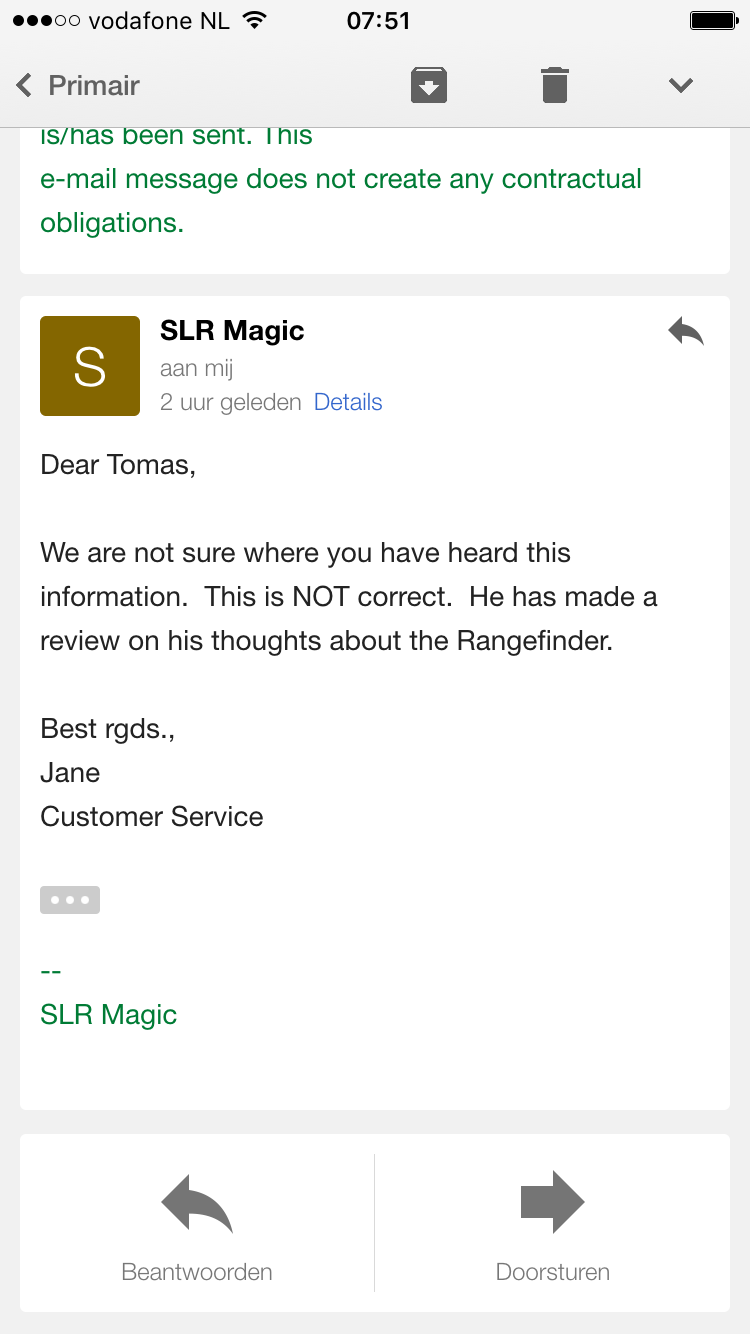The width and height of the screenshot is (750, 1334).
Task: Expand the hidden quoted text ellipsis
Action: 70,900
